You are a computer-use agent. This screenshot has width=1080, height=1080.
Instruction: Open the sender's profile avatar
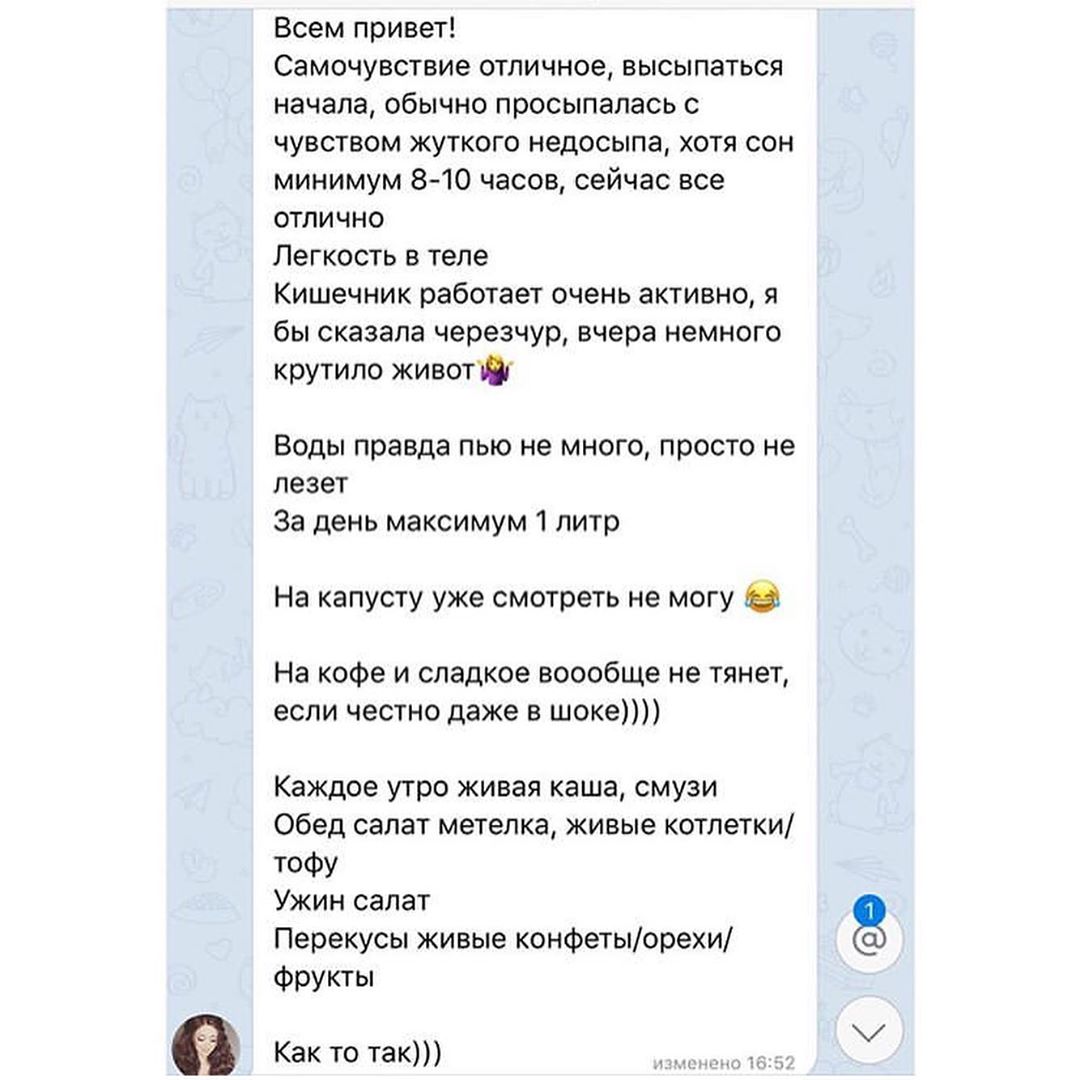[206, 1044]
